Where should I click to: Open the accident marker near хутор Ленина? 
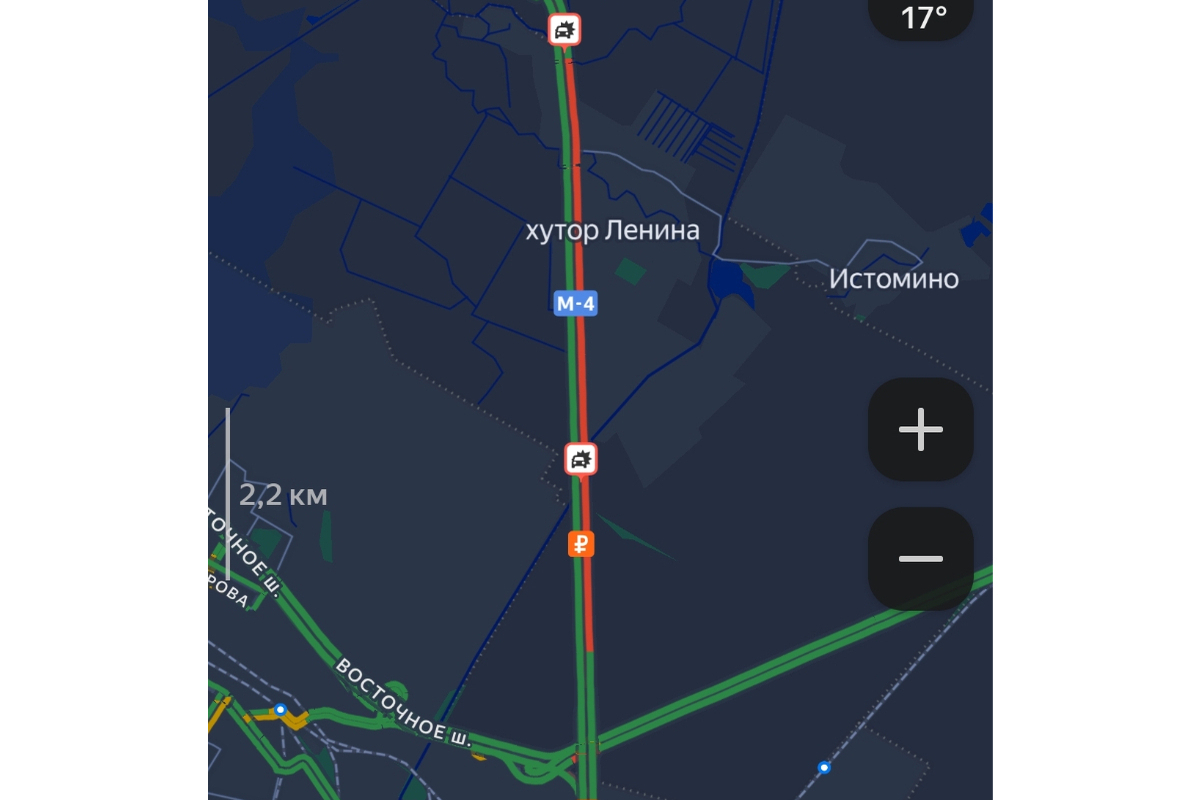pos(565,30)
